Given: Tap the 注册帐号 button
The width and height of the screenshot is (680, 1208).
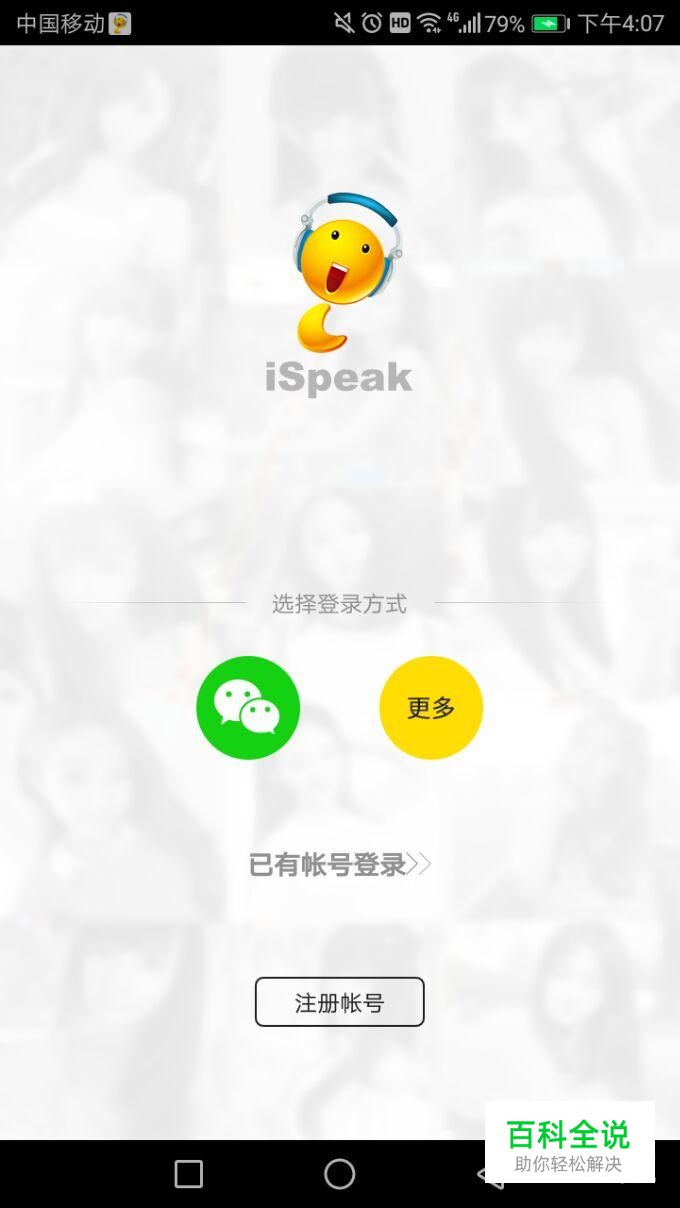Looking at the screenshot, I should [x=339, y=1002].
